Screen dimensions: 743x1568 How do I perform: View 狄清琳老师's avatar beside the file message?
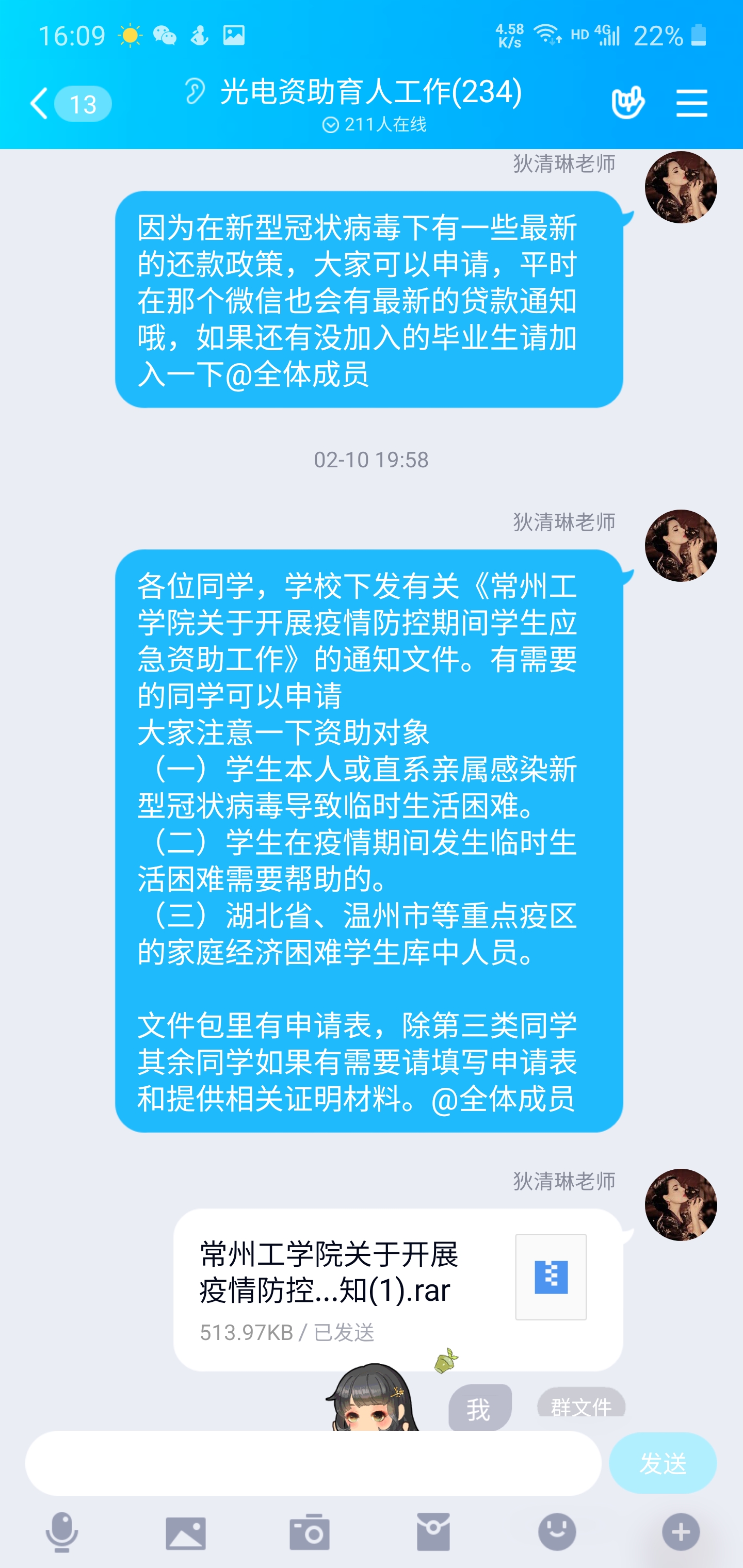(680, 1204)
